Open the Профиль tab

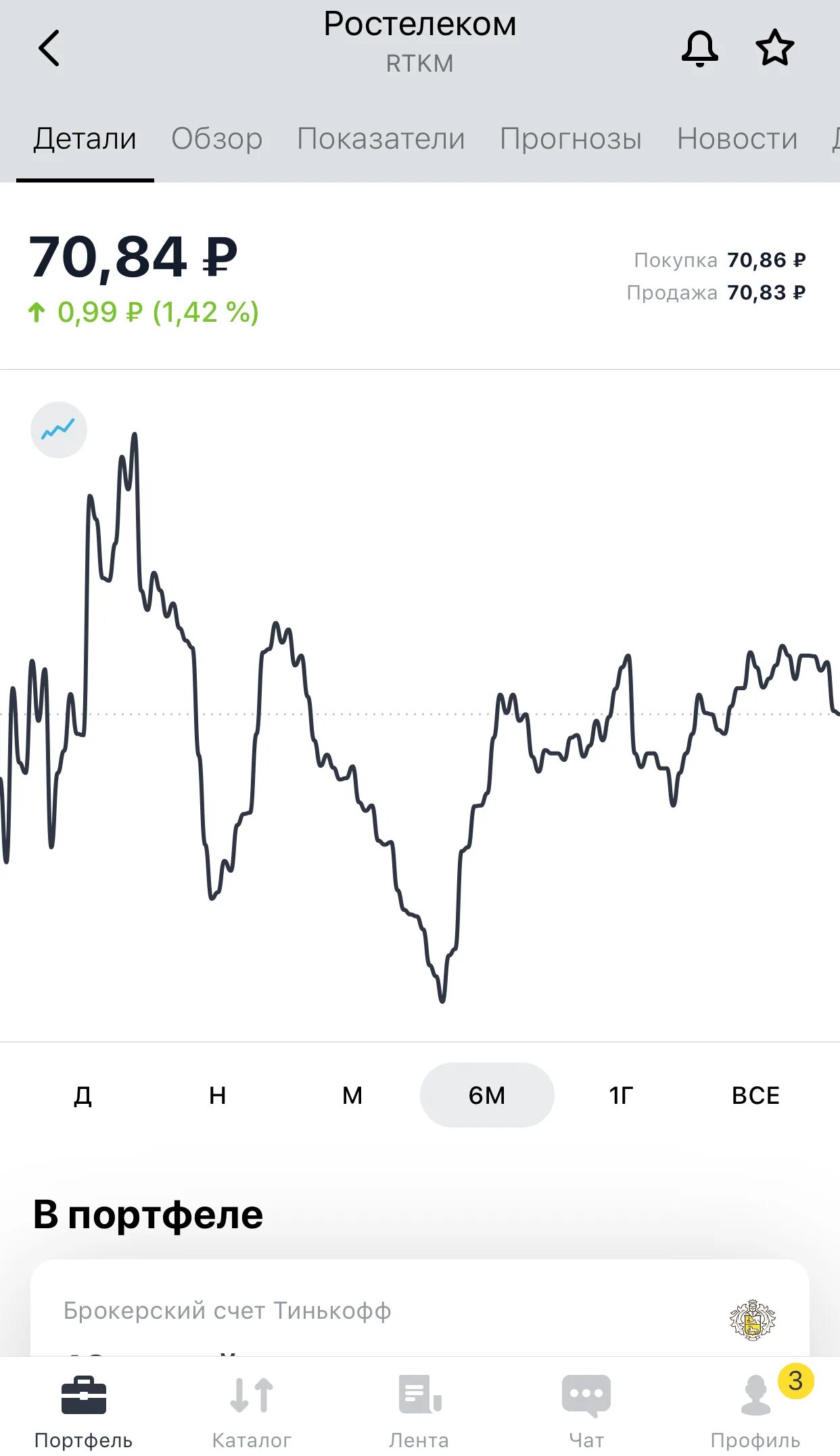point(755,1409)
